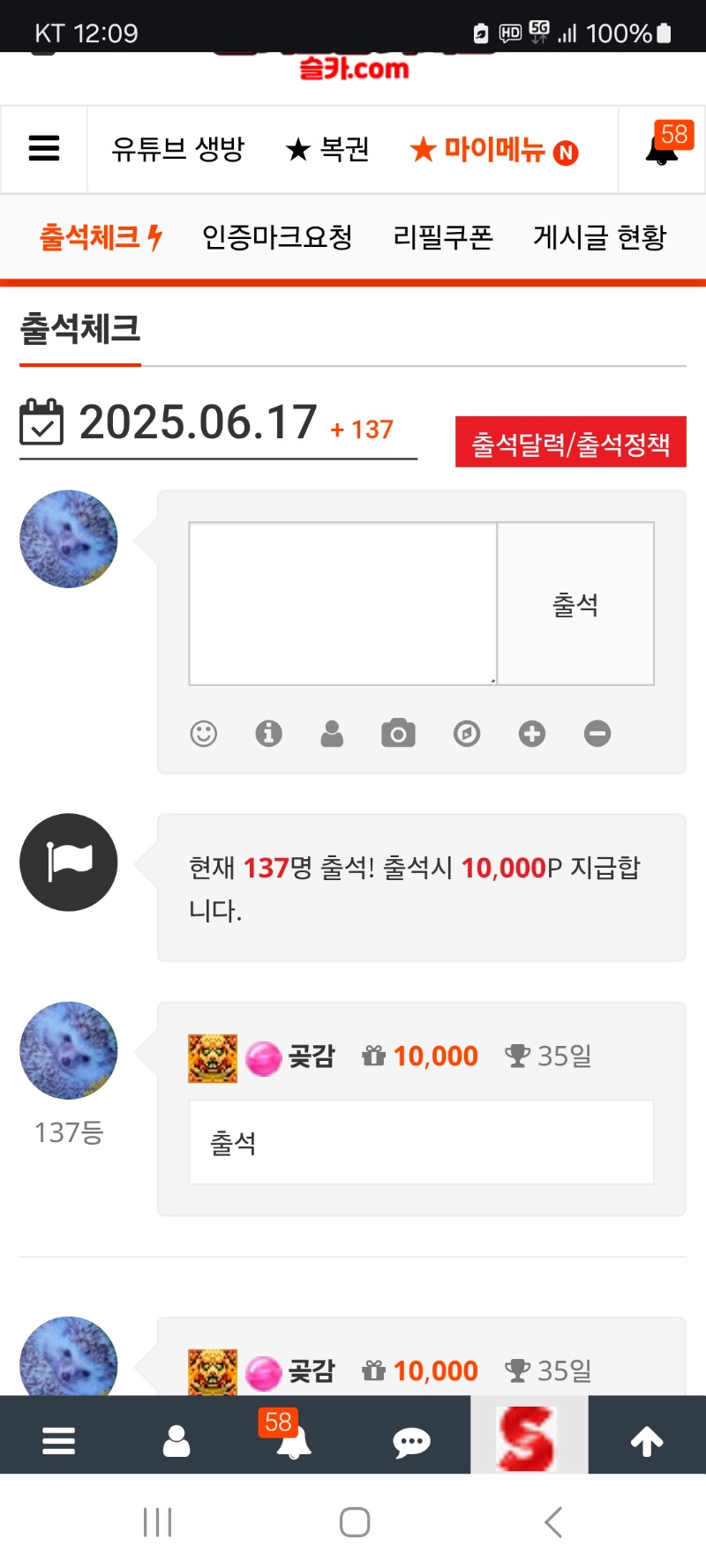Enlarge input box with plus icon
Image resolution: width=706 pixels, height=1568 pixels.
[532, 734]
